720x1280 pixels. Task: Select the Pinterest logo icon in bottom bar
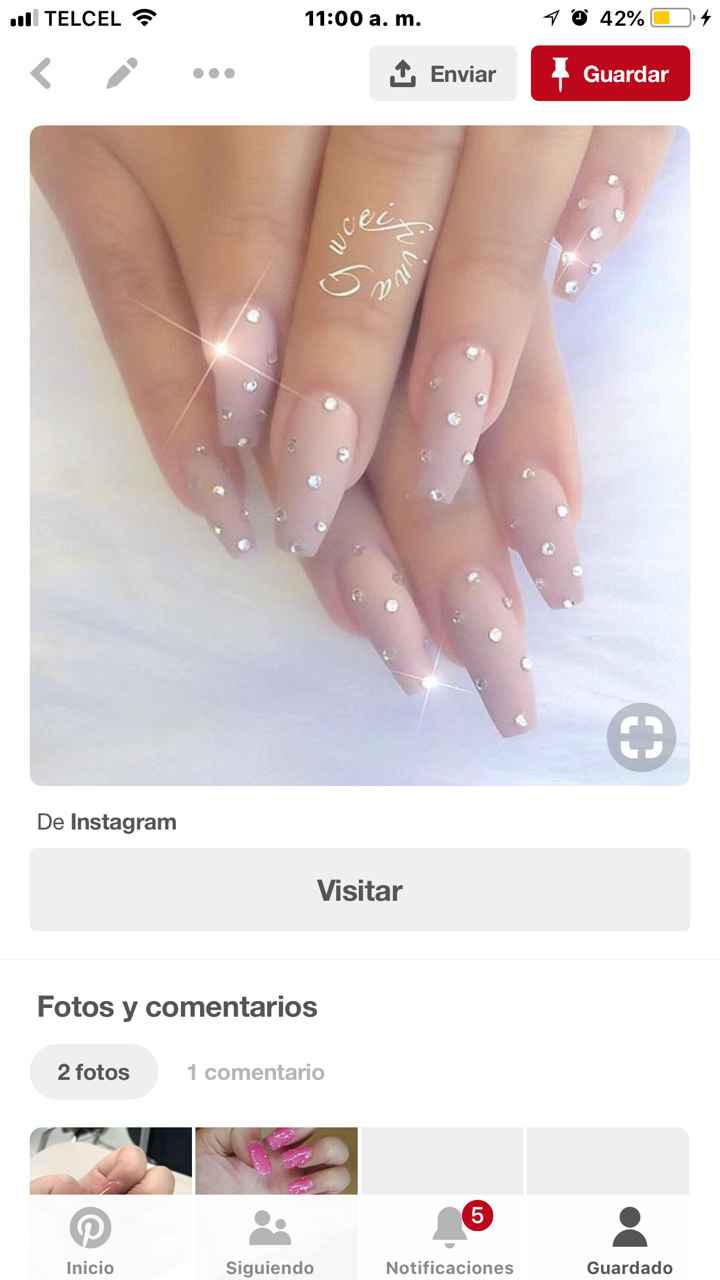(x=90, y=1225)
